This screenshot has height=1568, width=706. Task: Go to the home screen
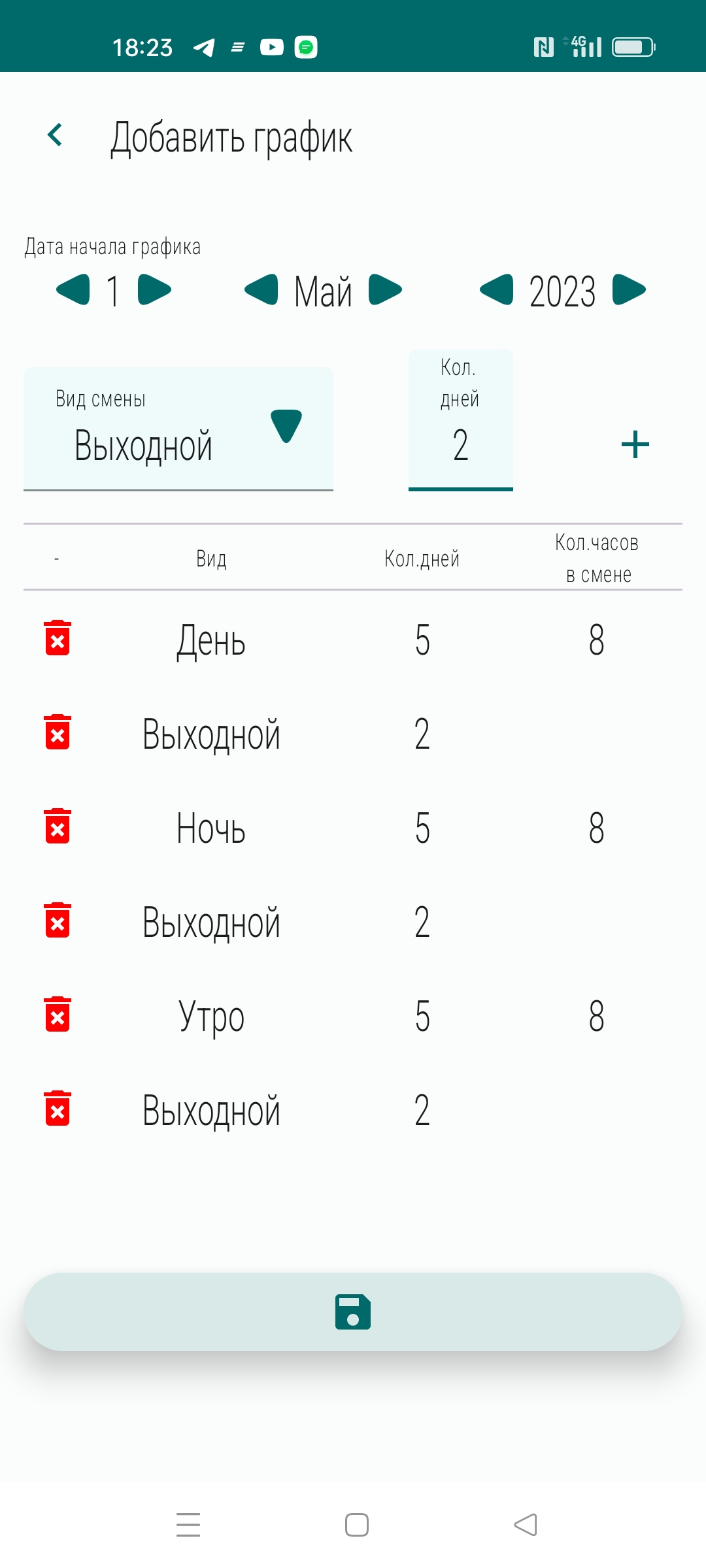(357, 1525)
